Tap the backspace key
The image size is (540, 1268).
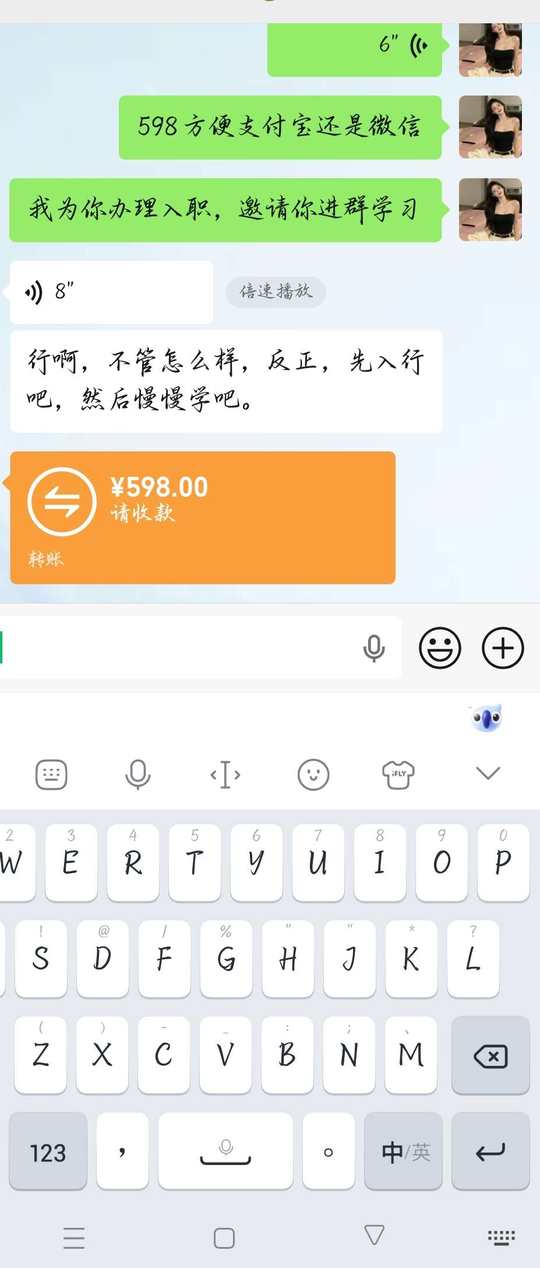(x=490, y=1055)
